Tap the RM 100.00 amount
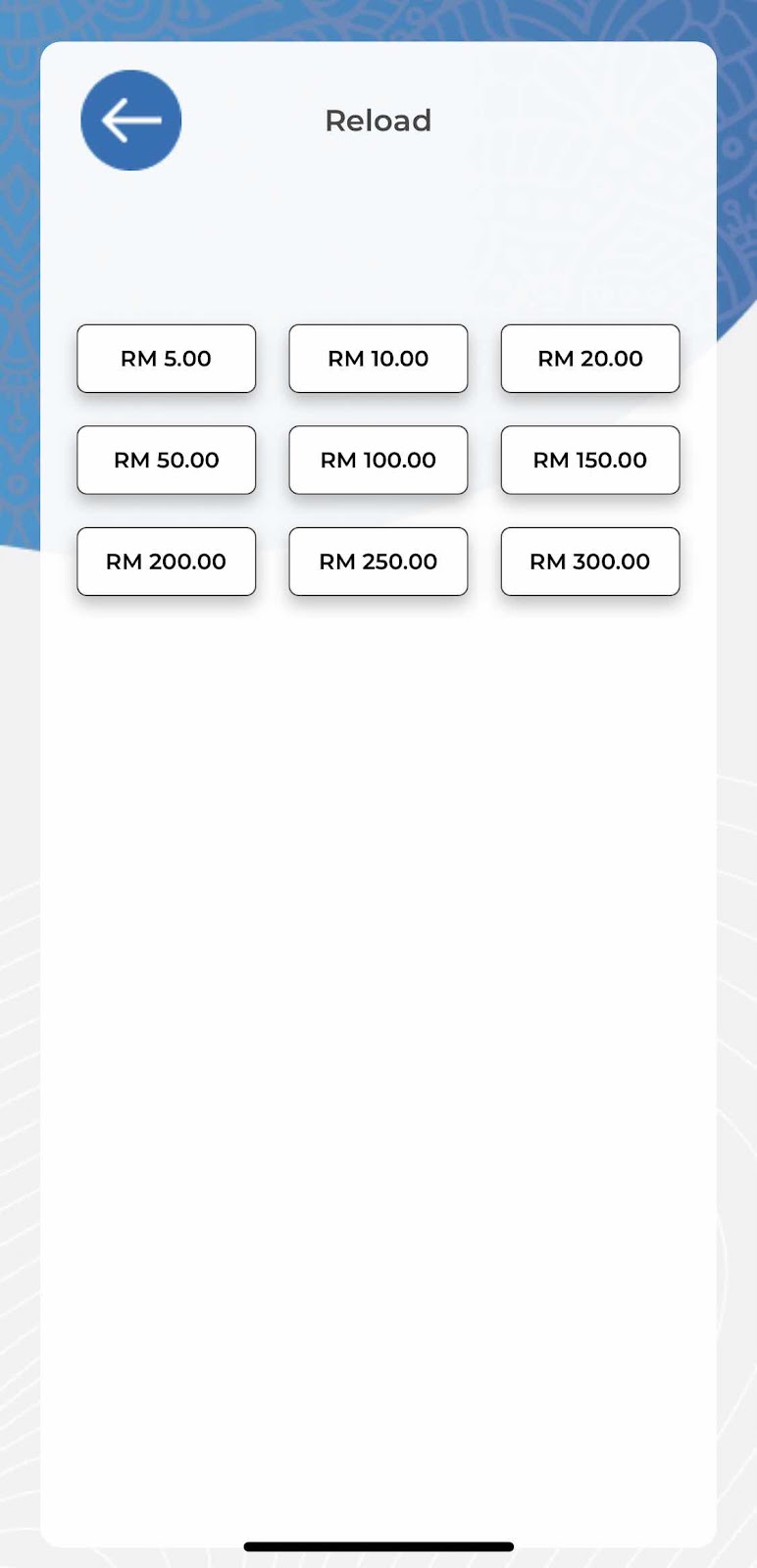The width and height of the screenshot is (757, 1568). [378, 460]
